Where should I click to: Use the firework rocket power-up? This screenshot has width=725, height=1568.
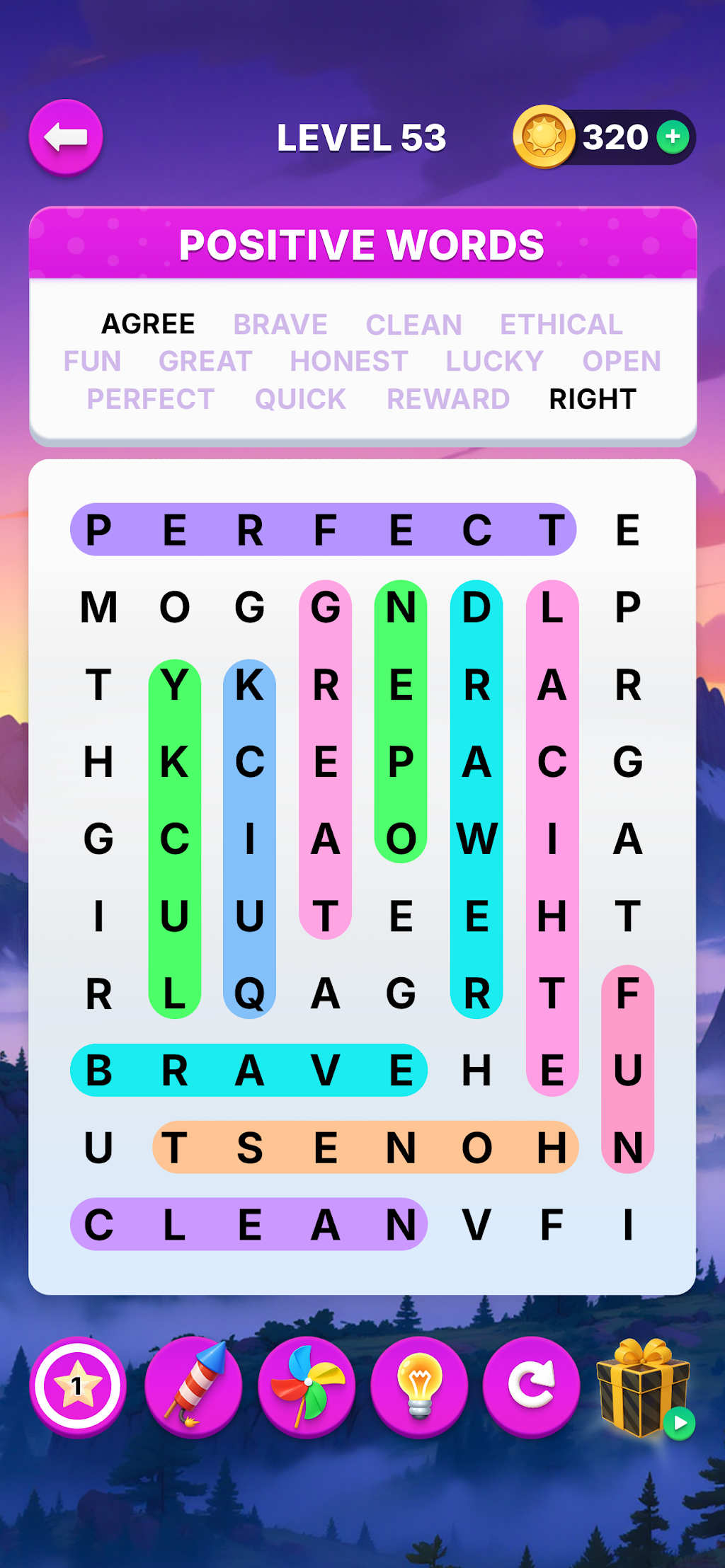(x=193, y=1386)
